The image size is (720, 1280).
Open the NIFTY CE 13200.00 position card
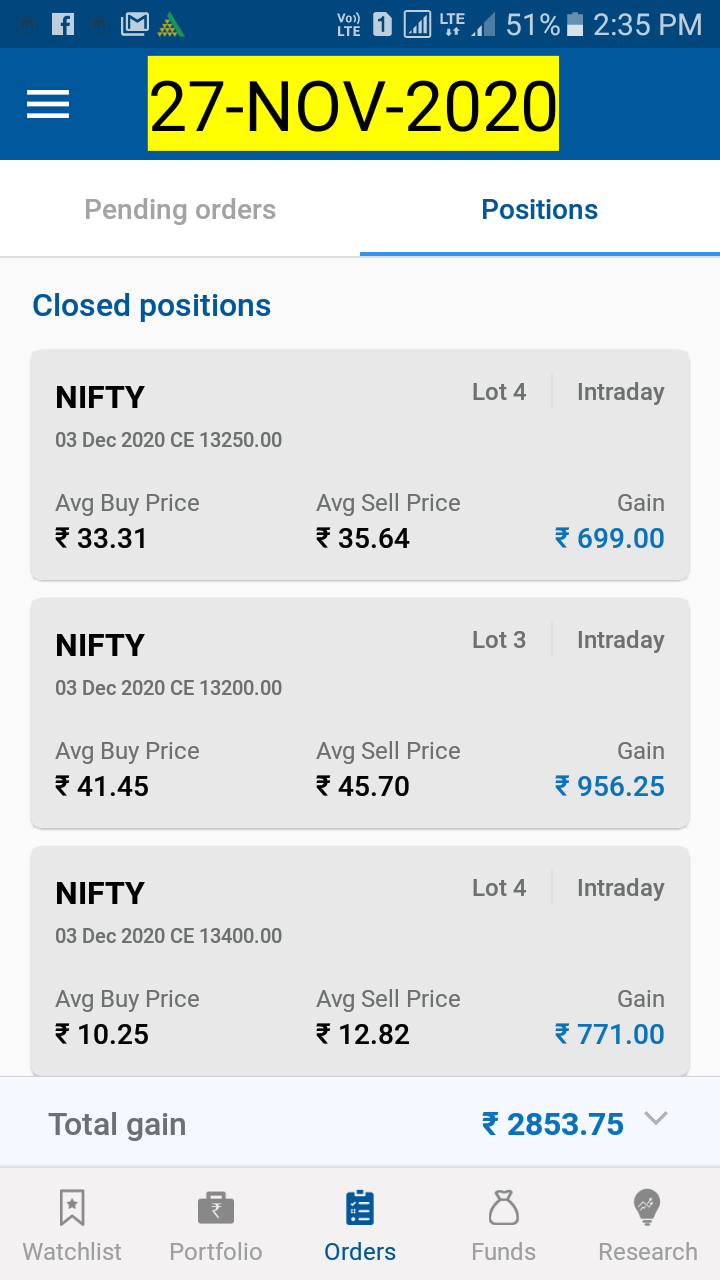pos(360,713)
